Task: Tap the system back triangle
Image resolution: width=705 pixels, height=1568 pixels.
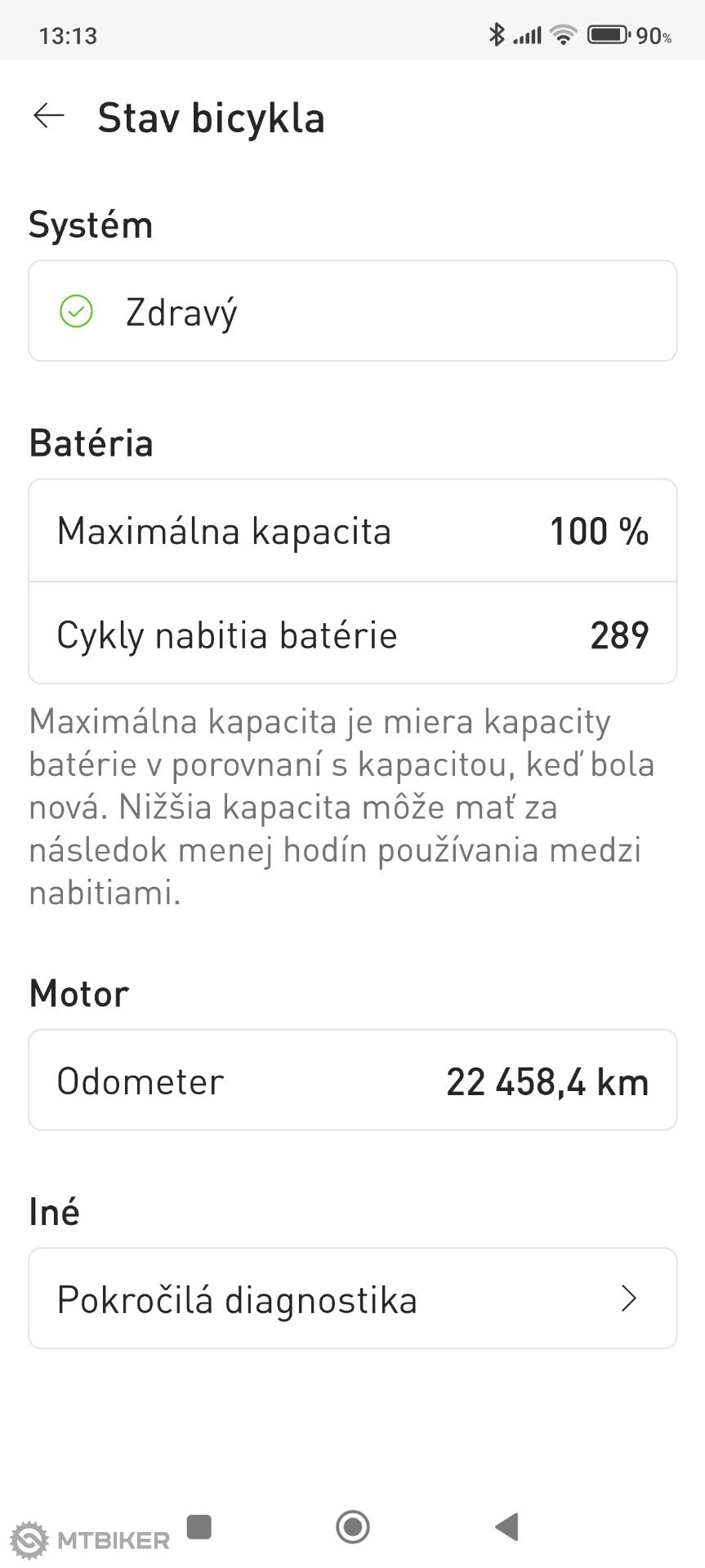Action: click(506, 1526)
